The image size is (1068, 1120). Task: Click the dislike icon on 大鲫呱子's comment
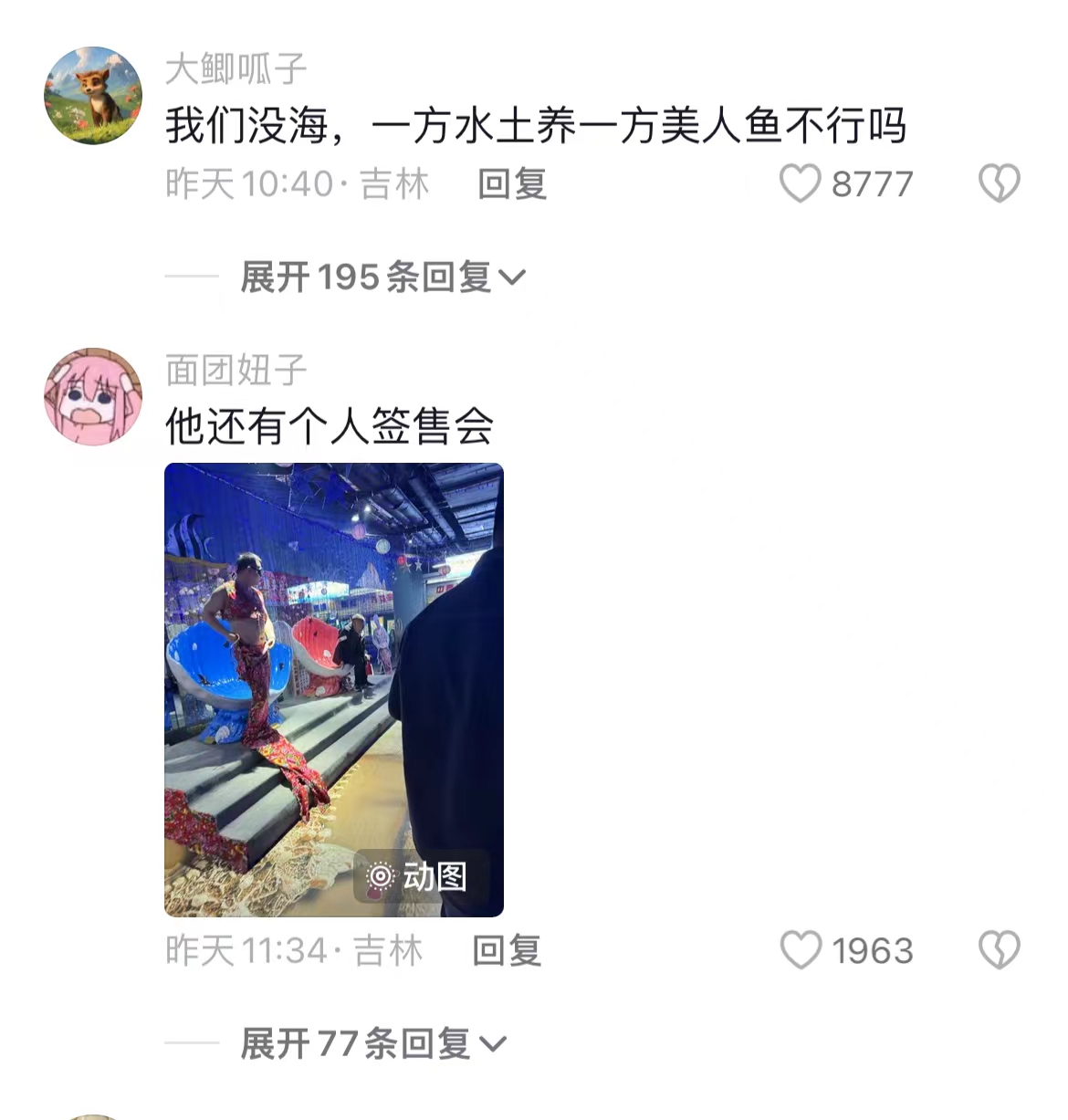coord(1000,183)
